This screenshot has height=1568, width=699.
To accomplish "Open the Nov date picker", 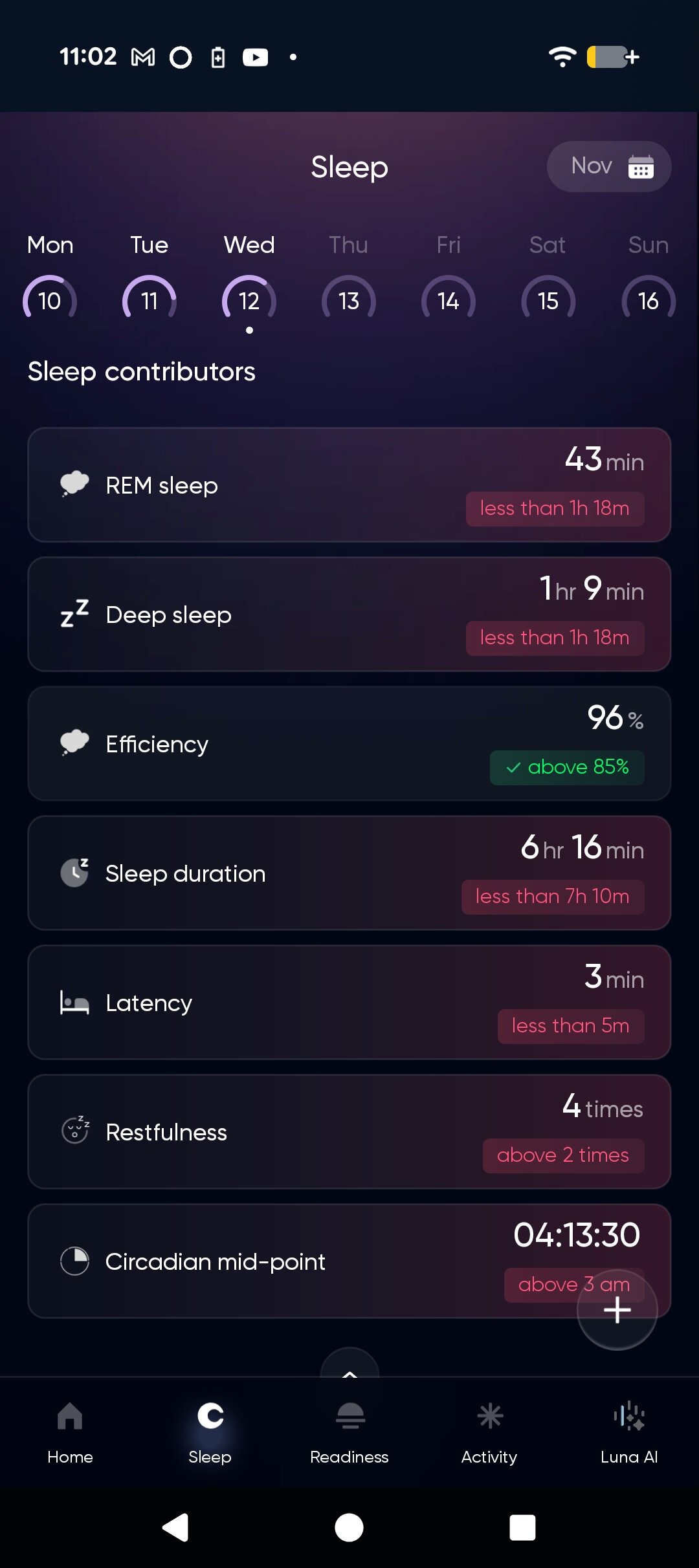I will click(x=607, y=166).
